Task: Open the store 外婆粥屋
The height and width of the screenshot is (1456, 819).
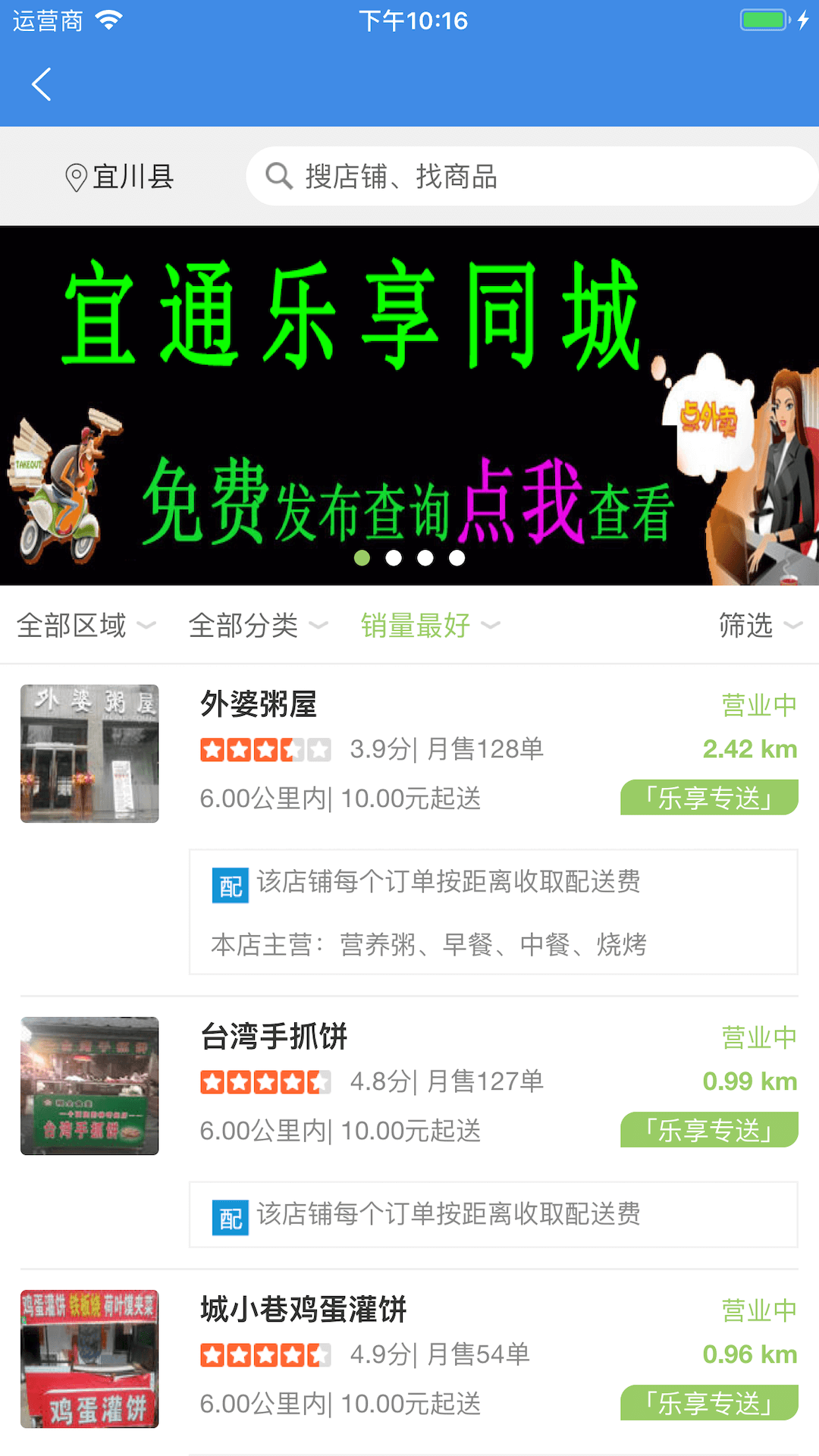Action: point(259,704)
